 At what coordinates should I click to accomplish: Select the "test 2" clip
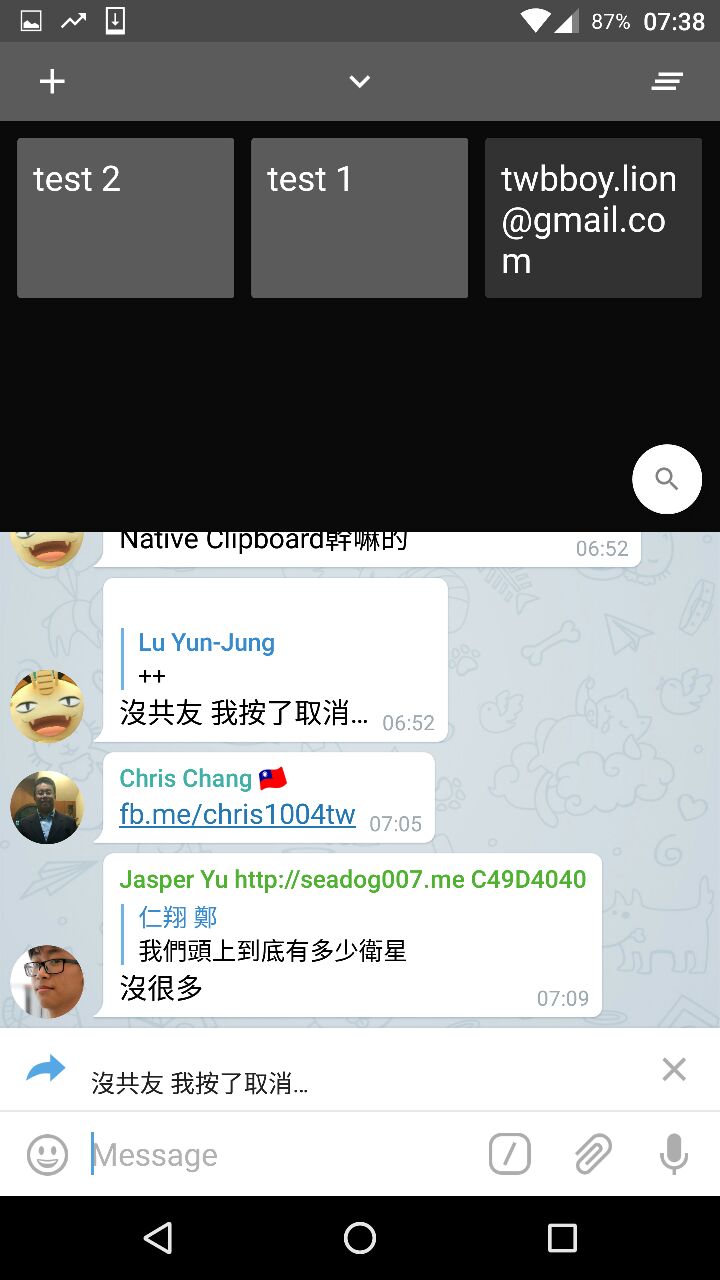pos(125,218)
